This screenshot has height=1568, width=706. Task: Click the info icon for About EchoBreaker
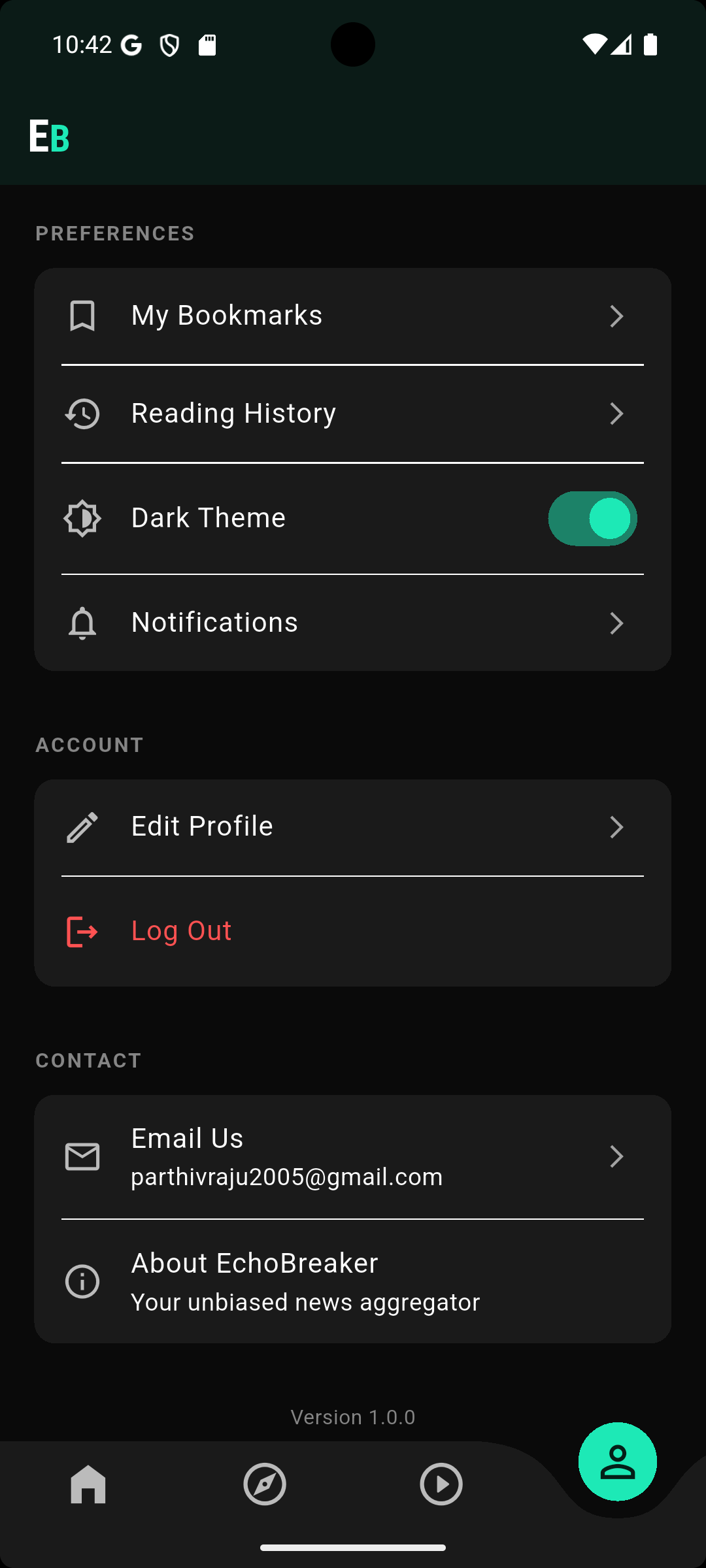82,1281
